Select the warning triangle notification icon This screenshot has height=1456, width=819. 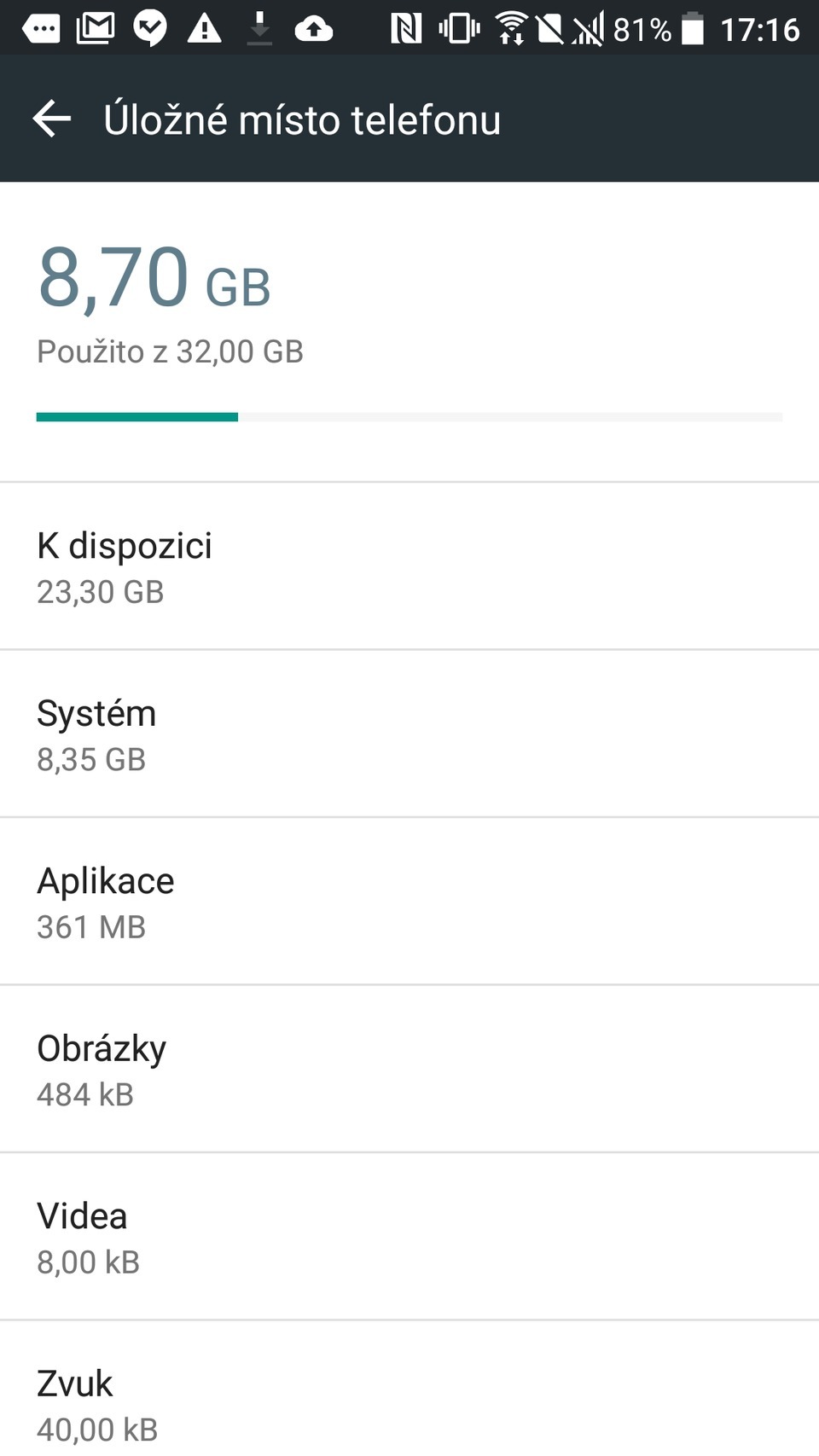click(x=205, y=28)
